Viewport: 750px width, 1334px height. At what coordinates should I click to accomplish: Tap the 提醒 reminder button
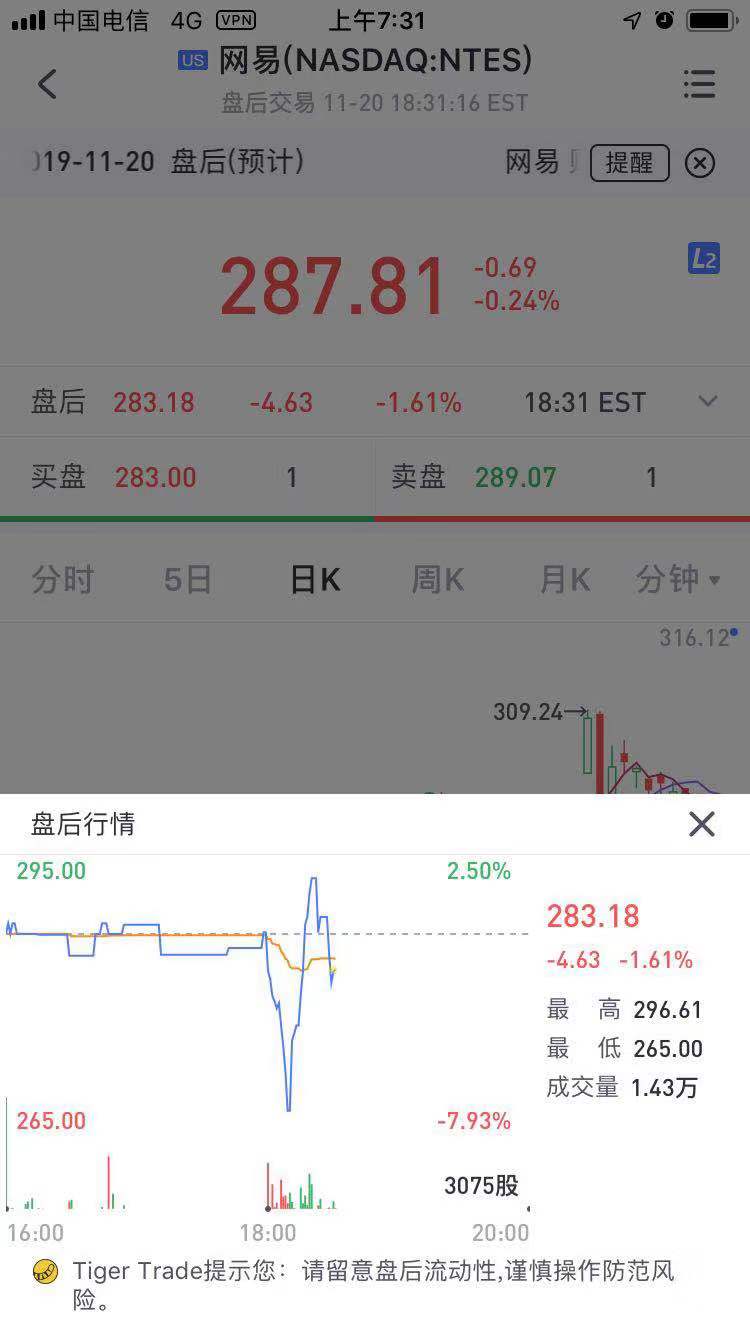pos(629,162)
